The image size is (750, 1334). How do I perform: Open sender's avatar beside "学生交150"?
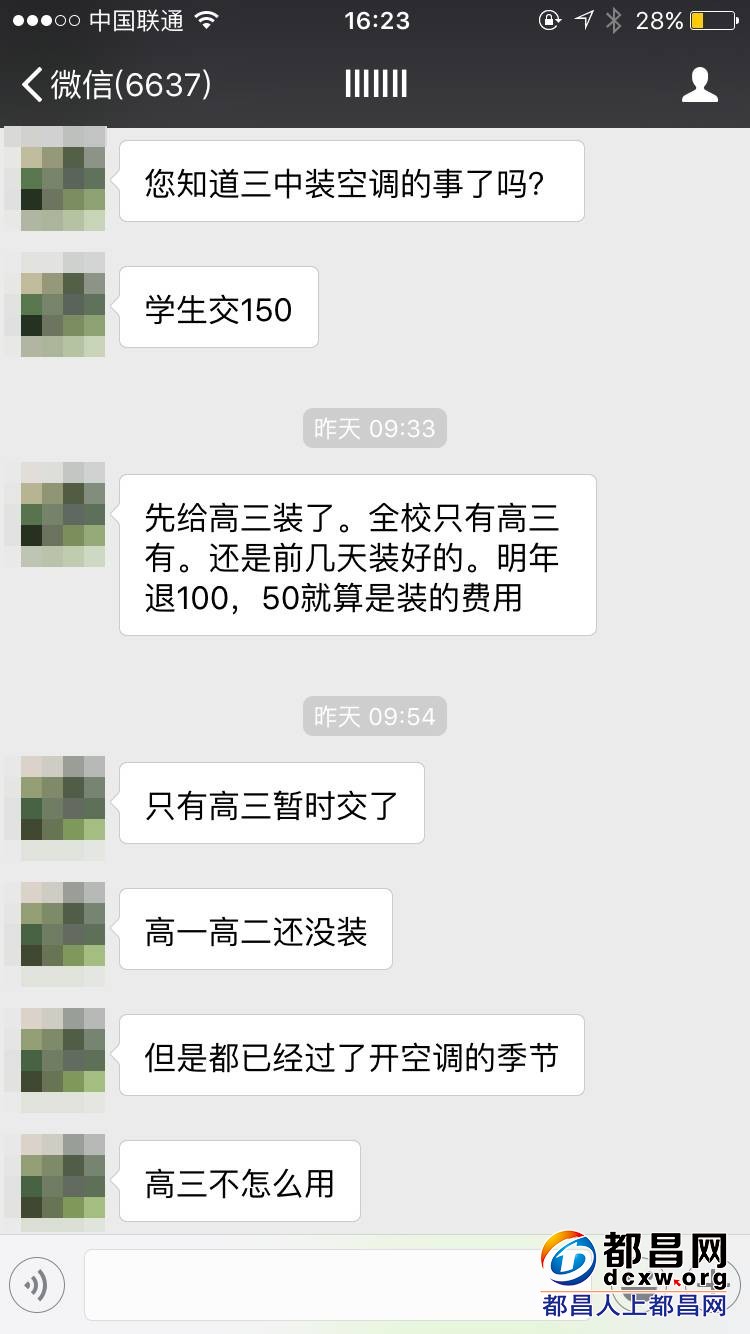63,305
